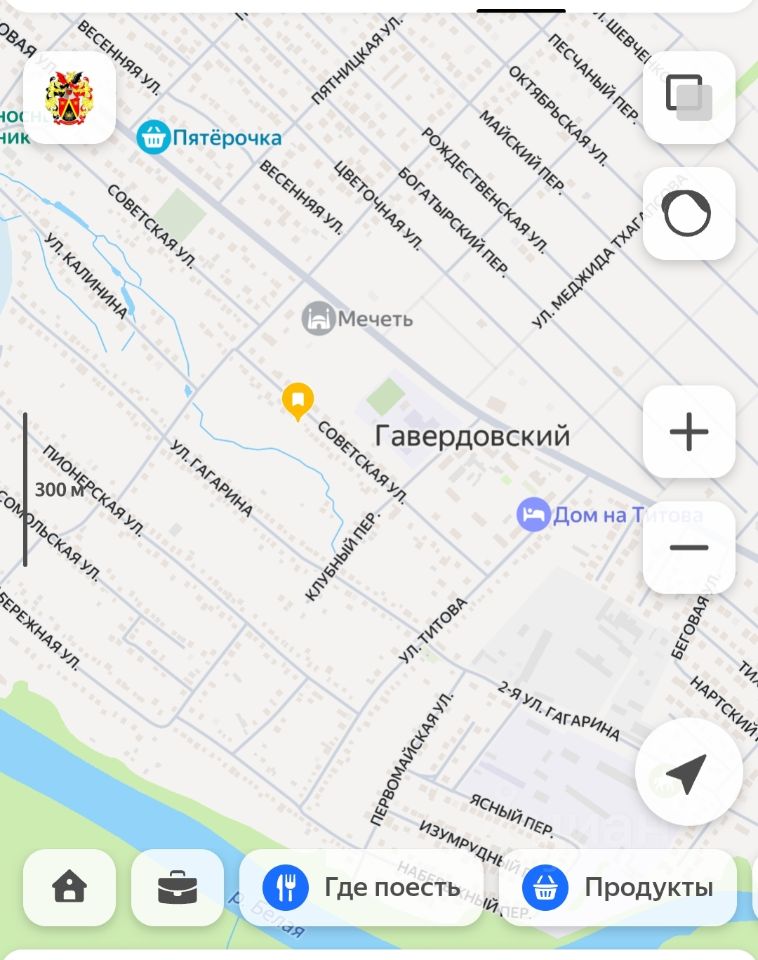Select the Где поесть chip
This screenshot has width=758, height=960.
point(362,887)
